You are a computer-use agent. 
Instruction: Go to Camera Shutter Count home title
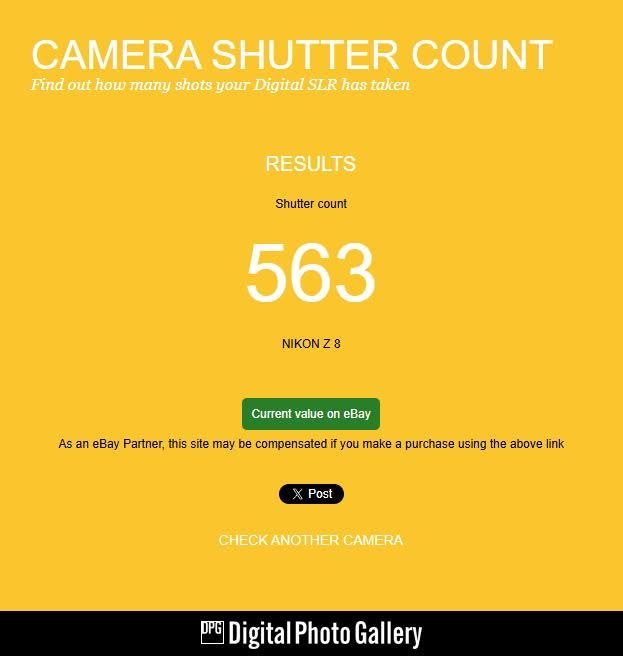291,55
